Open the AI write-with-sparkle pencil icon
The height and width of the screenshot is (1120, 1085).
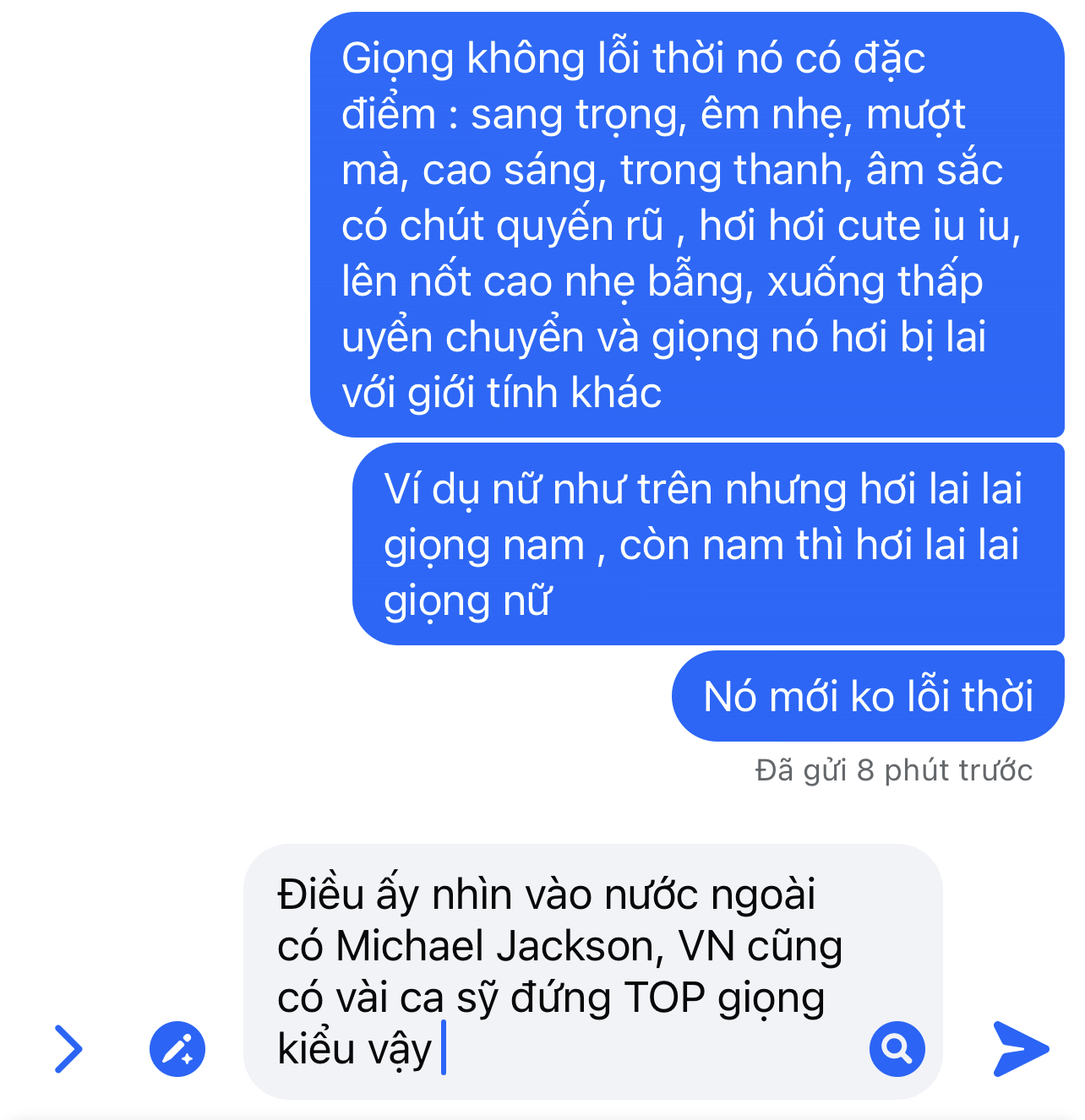pyautogui.click(x=177, y=1049)
